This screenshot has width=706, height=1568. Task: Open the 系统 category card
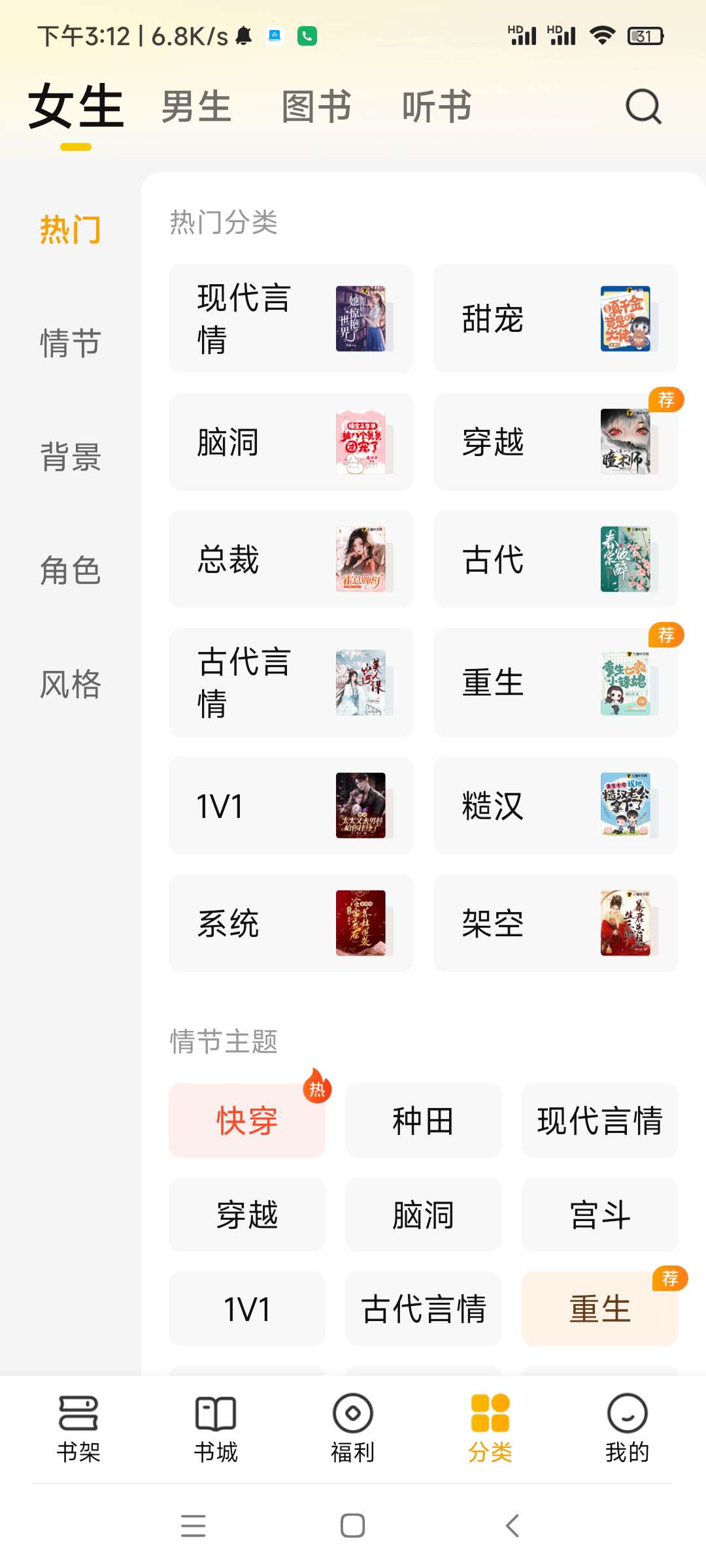point(291,923)
